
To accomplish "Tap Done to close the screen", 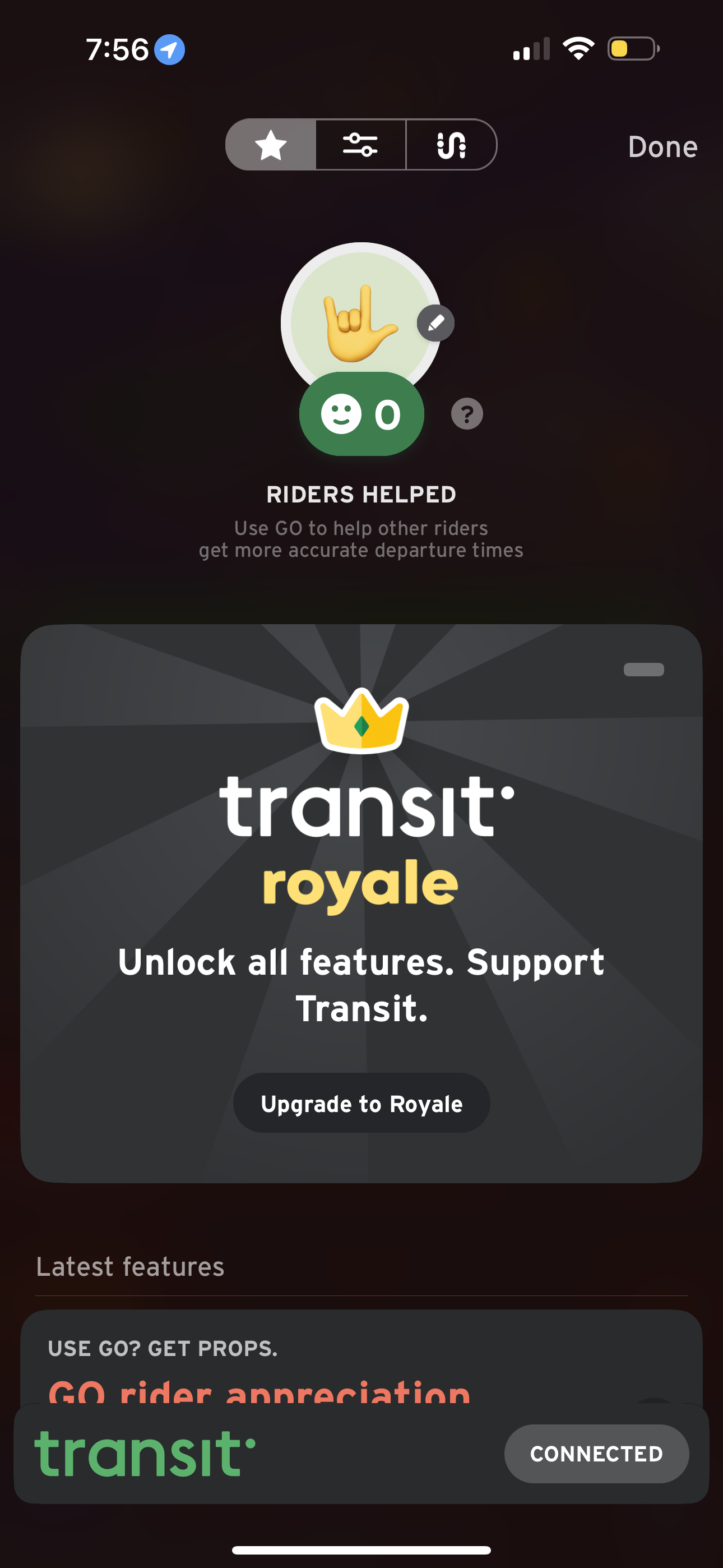I will [662, 147].
